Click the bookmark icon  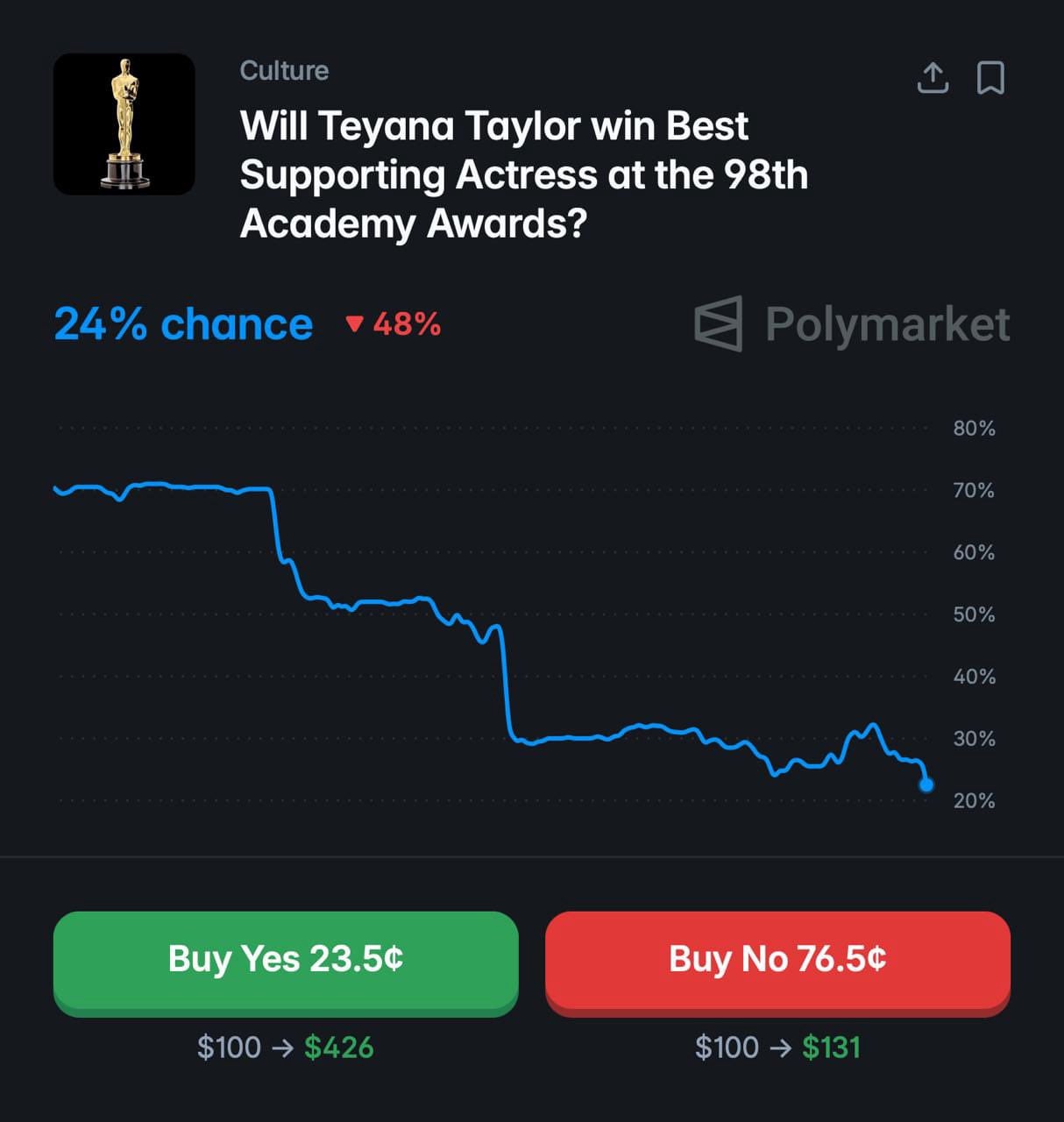coord(991,79)
